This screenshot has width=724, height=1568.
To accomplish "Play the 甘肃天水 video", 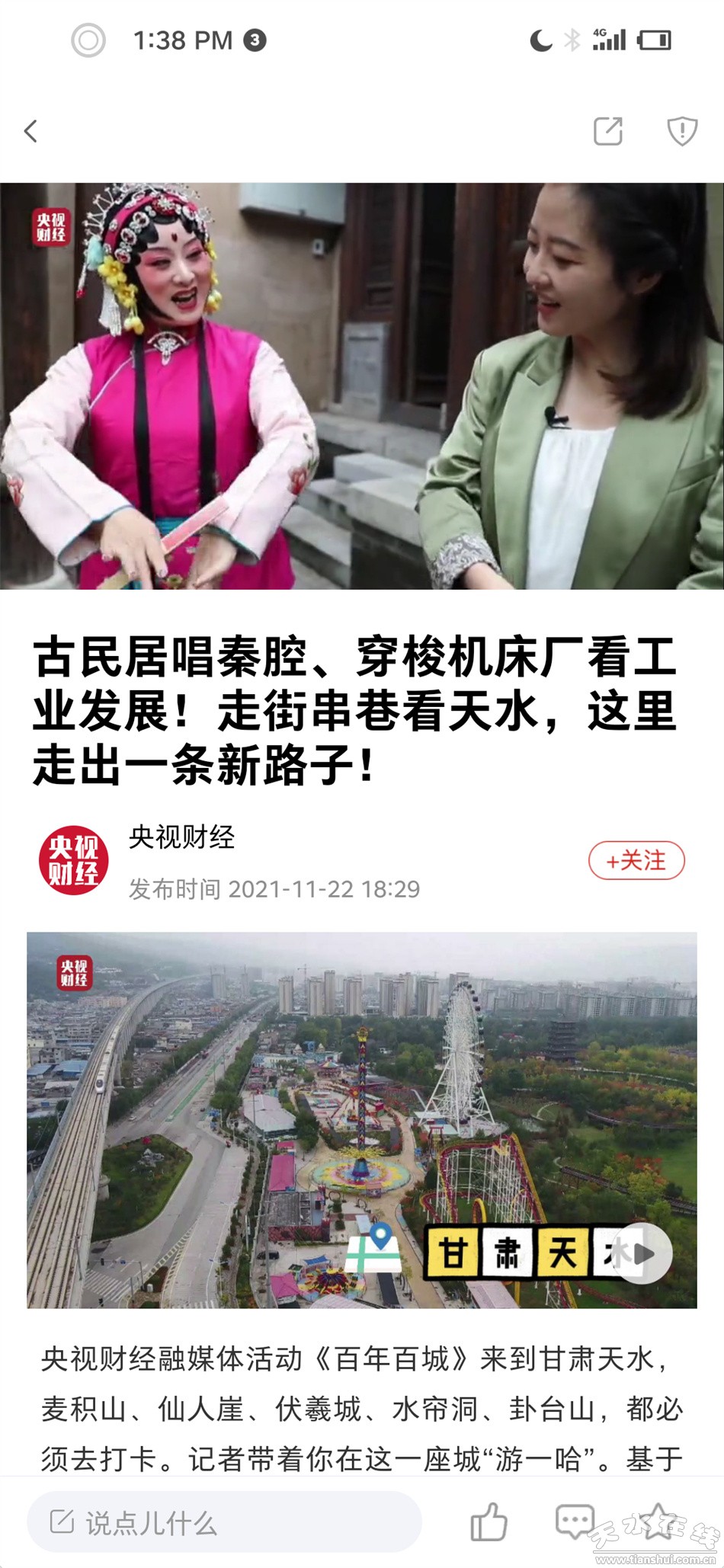I will 642,1253.
